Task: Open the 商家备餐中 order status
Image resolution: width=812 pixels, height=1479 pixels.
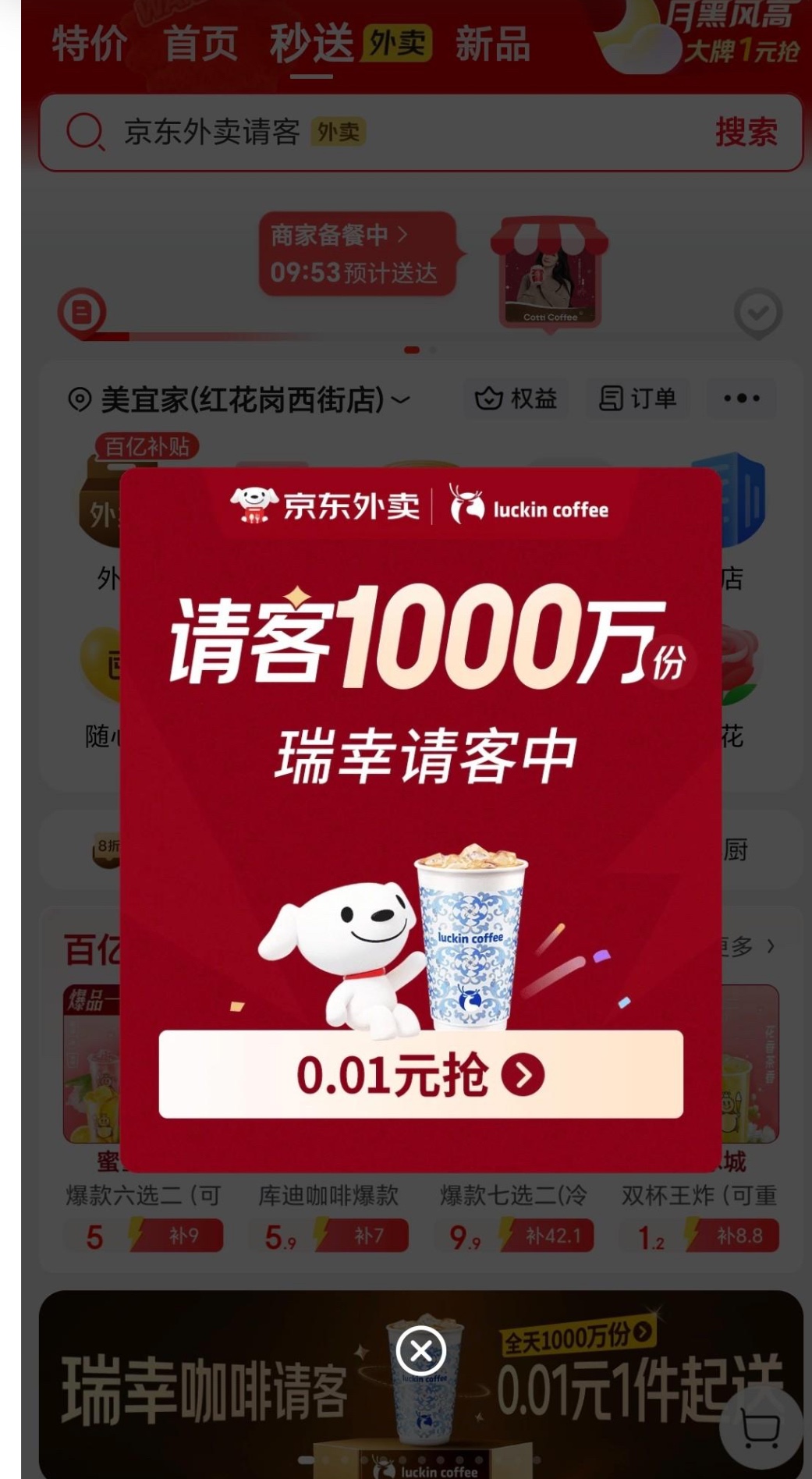Action: coord(356,254)
